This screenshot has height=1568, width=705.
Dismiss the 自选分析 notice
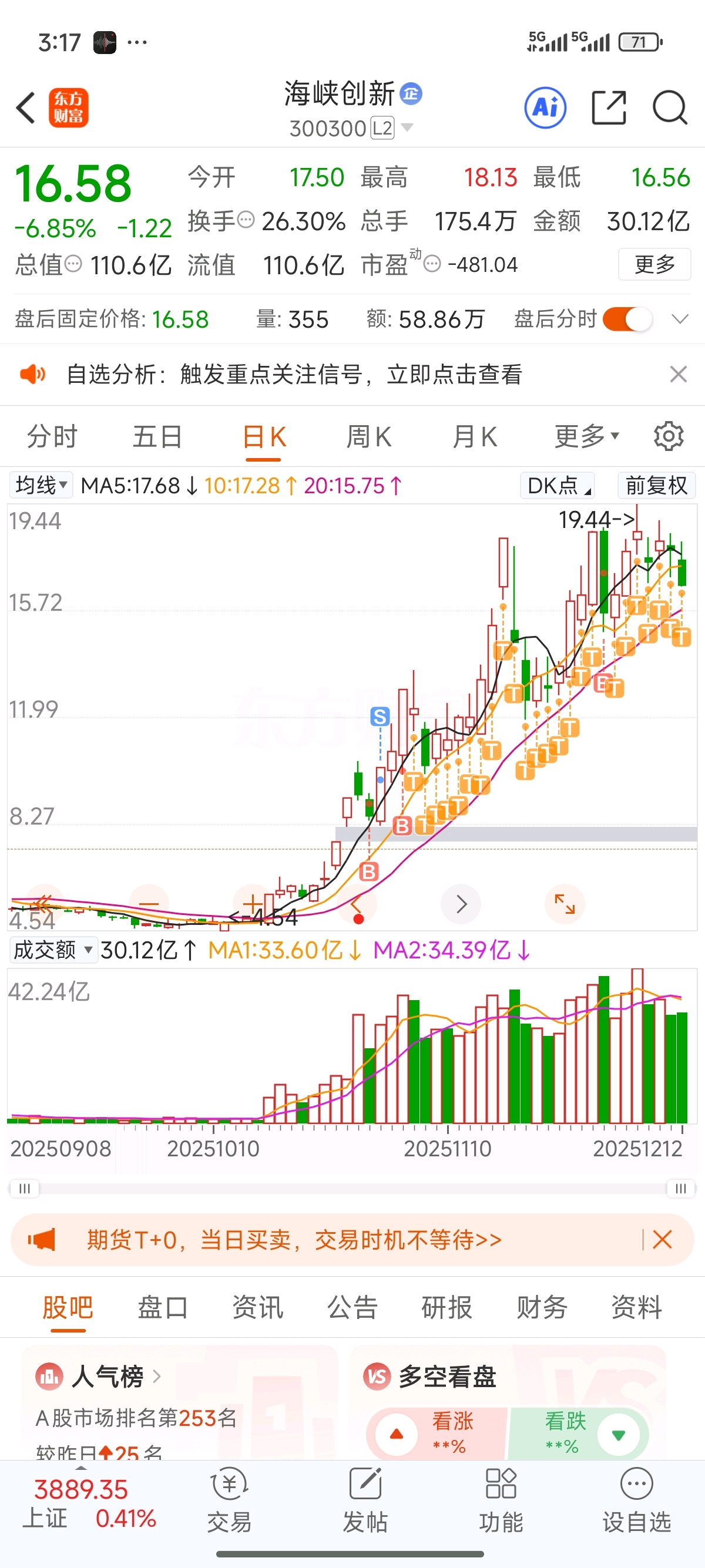pos(677,374)
